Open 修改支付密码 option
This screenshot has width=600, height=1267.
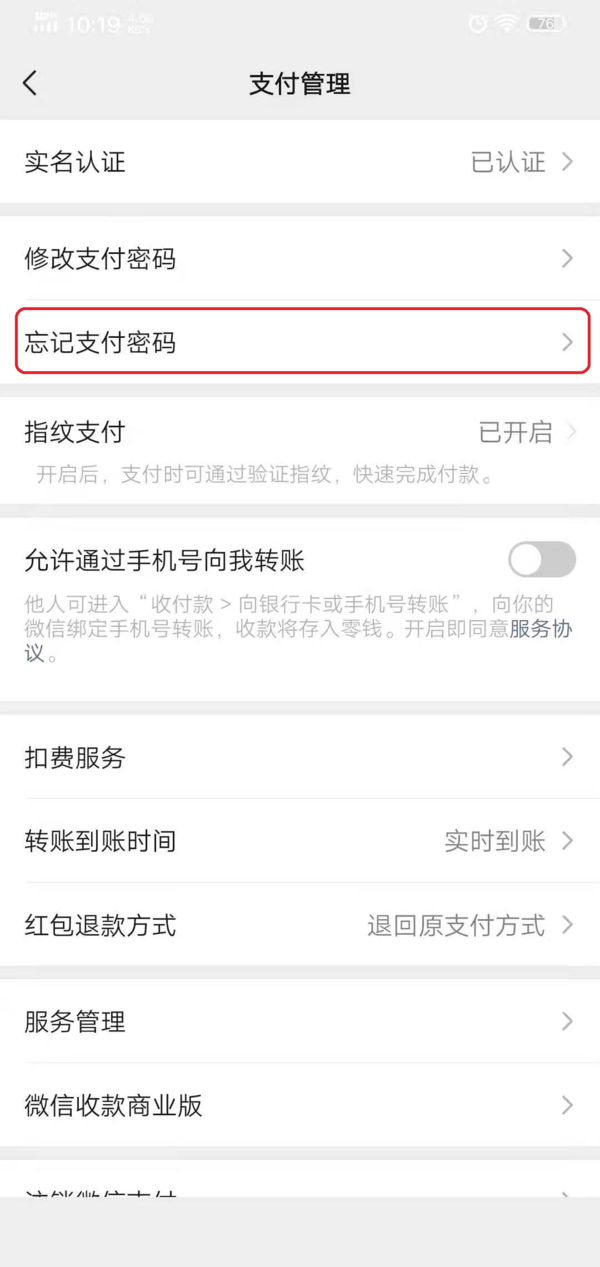coord(300,259)
